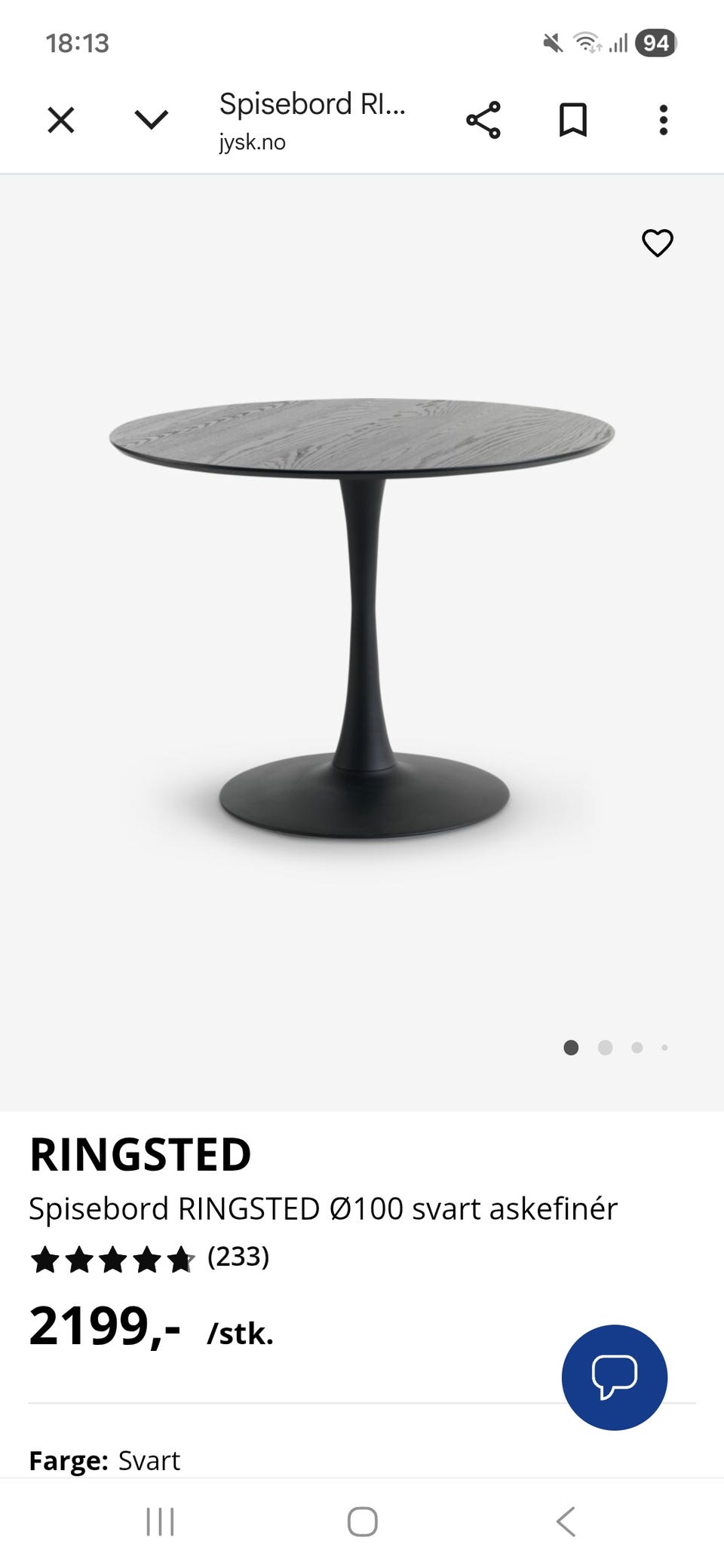Screen dimensions: 724x1568
Task: Minimize the custom tab with down chevron
Action: [151, 120]
